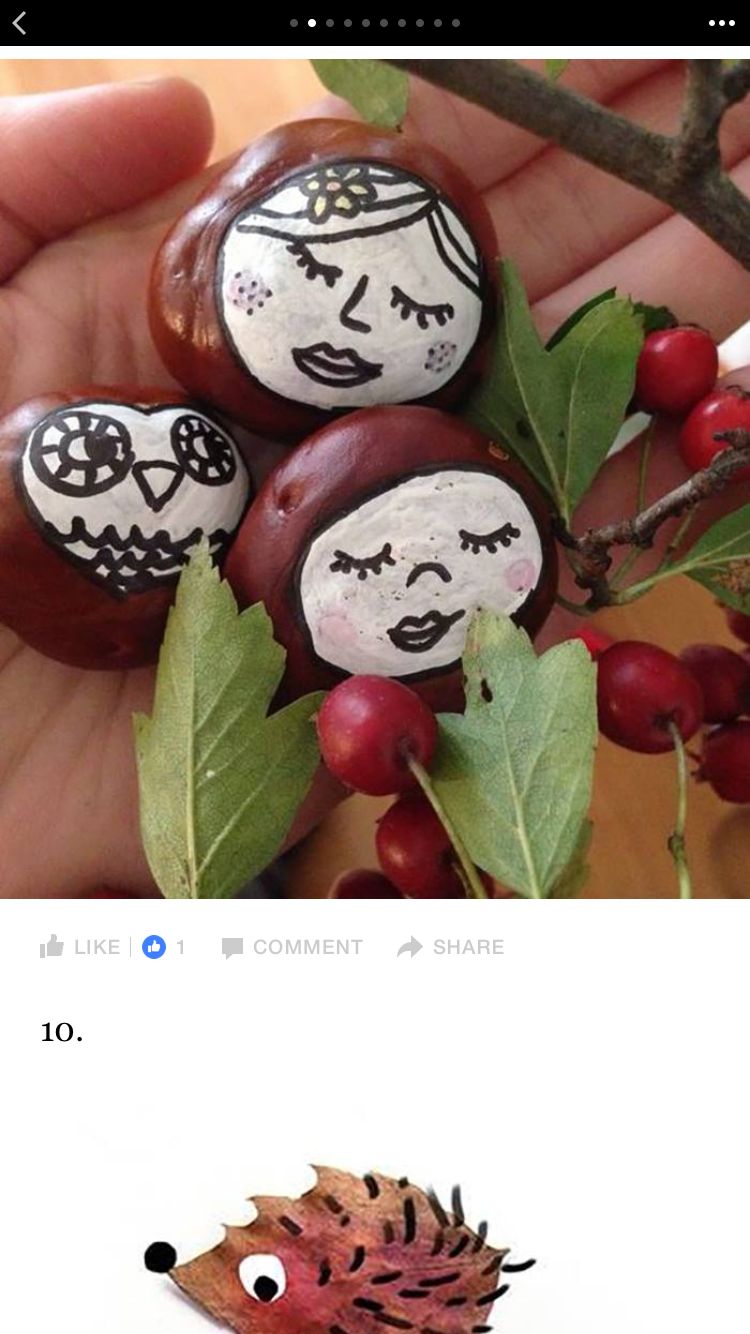The width and height of the screenshot is (750, 1334).
Task: Share the painted chestnuts photo
Action: pos(451,947)
